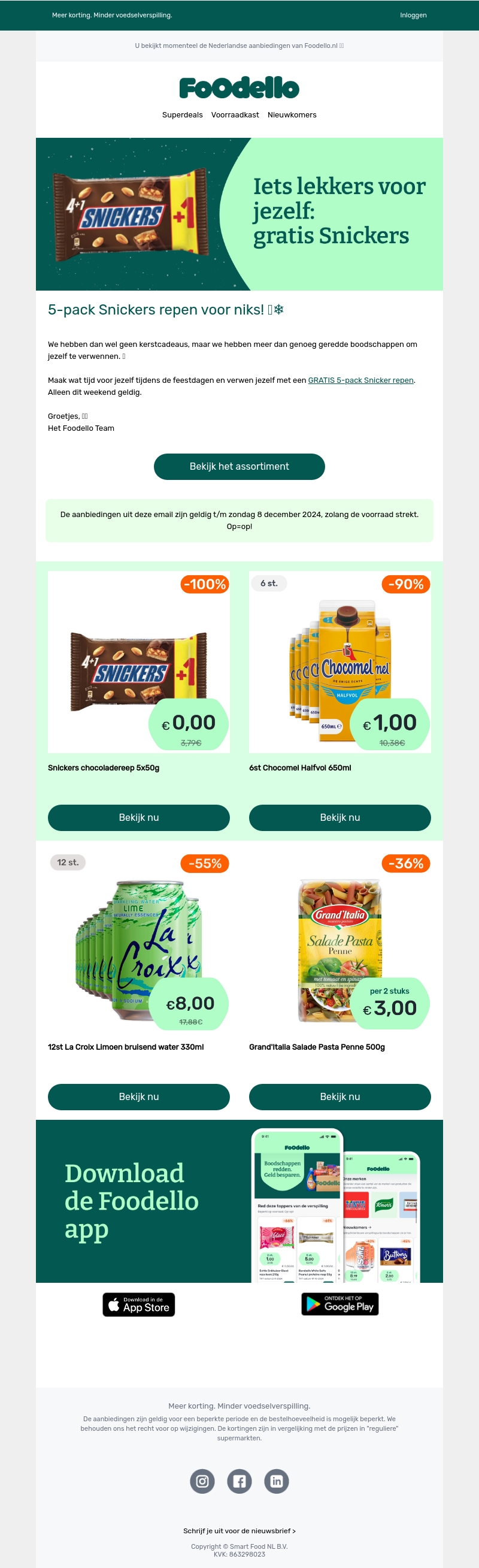This screenshot has width=479, height=1568.
Task: Tap Bekijk nu under La Croix Limoen
Action: tap(139, 1096)
